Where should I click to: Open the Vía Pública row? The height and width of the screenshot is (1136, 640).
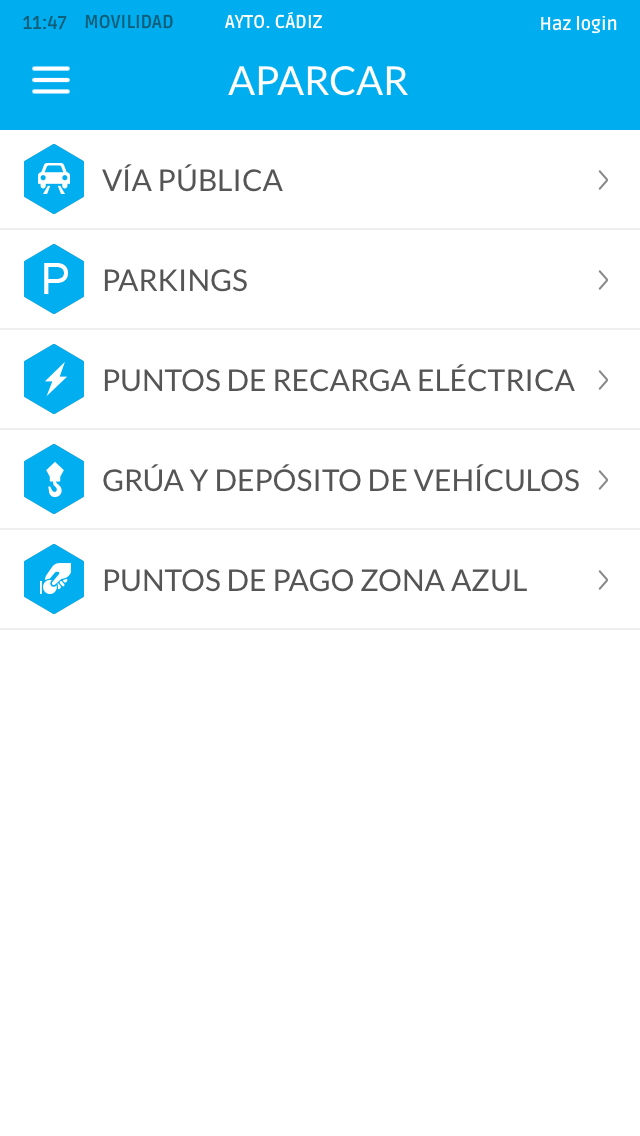[320, 180]
